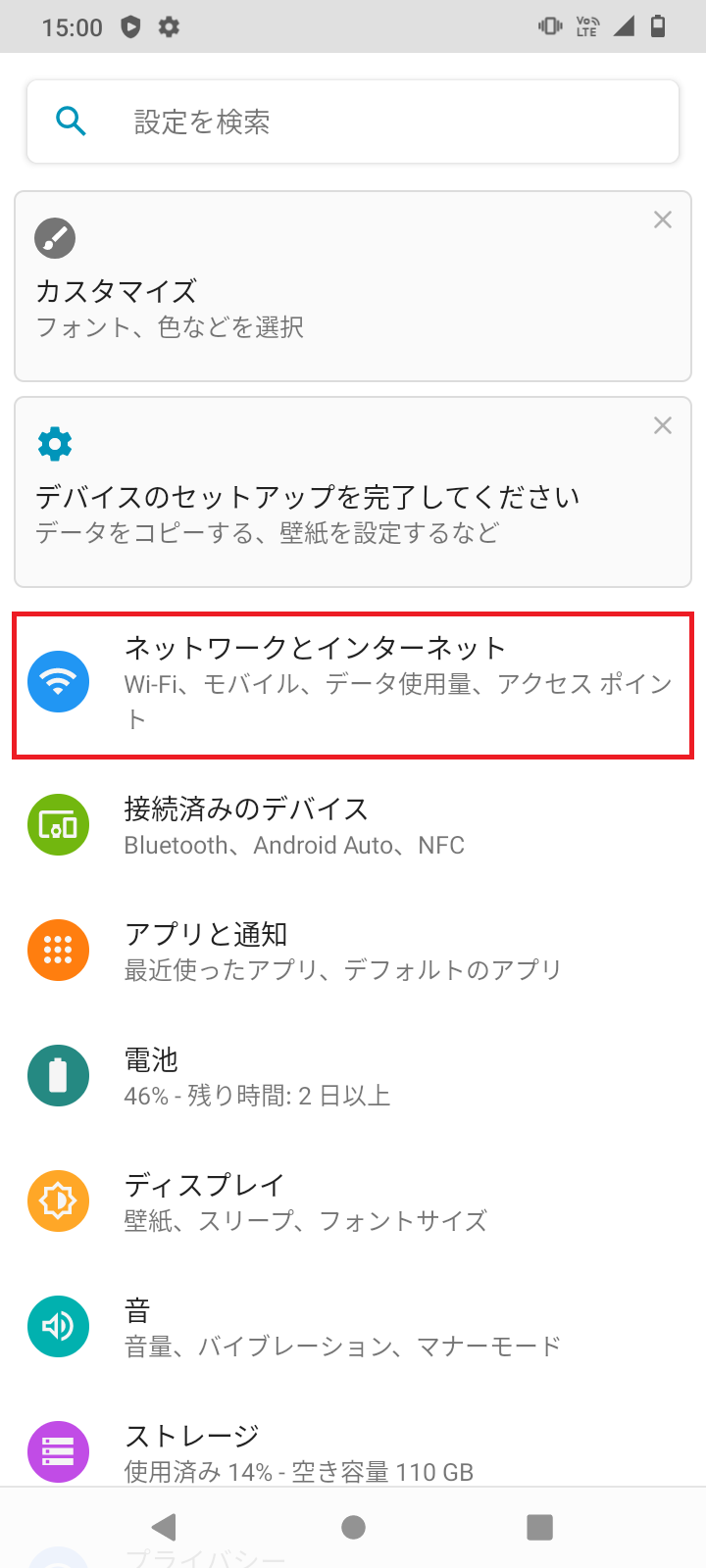Open 電池 settings

tap(353, 1076)
